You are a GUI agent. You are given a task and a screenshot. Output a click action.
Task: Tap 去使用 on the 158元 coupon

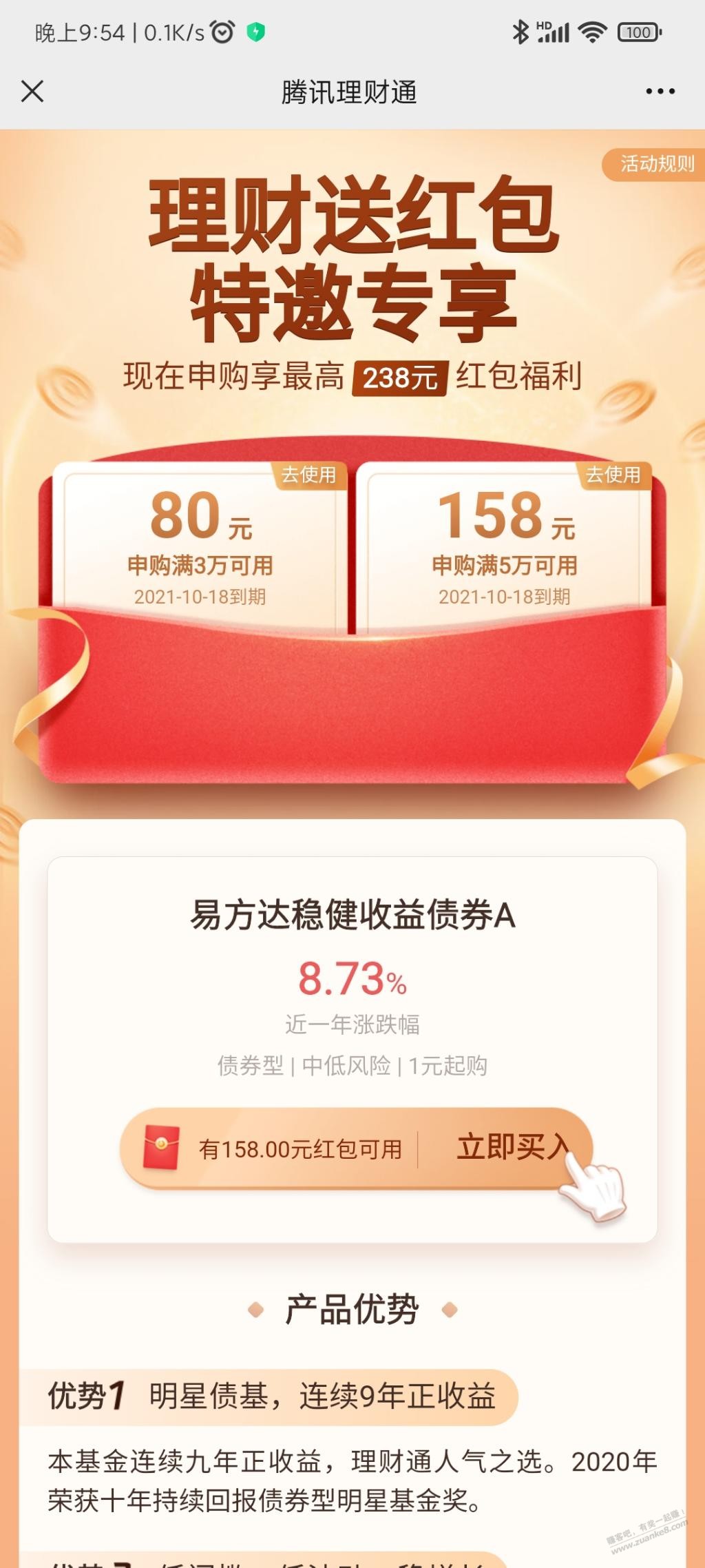pyautogui.click(x=612, y=475)
